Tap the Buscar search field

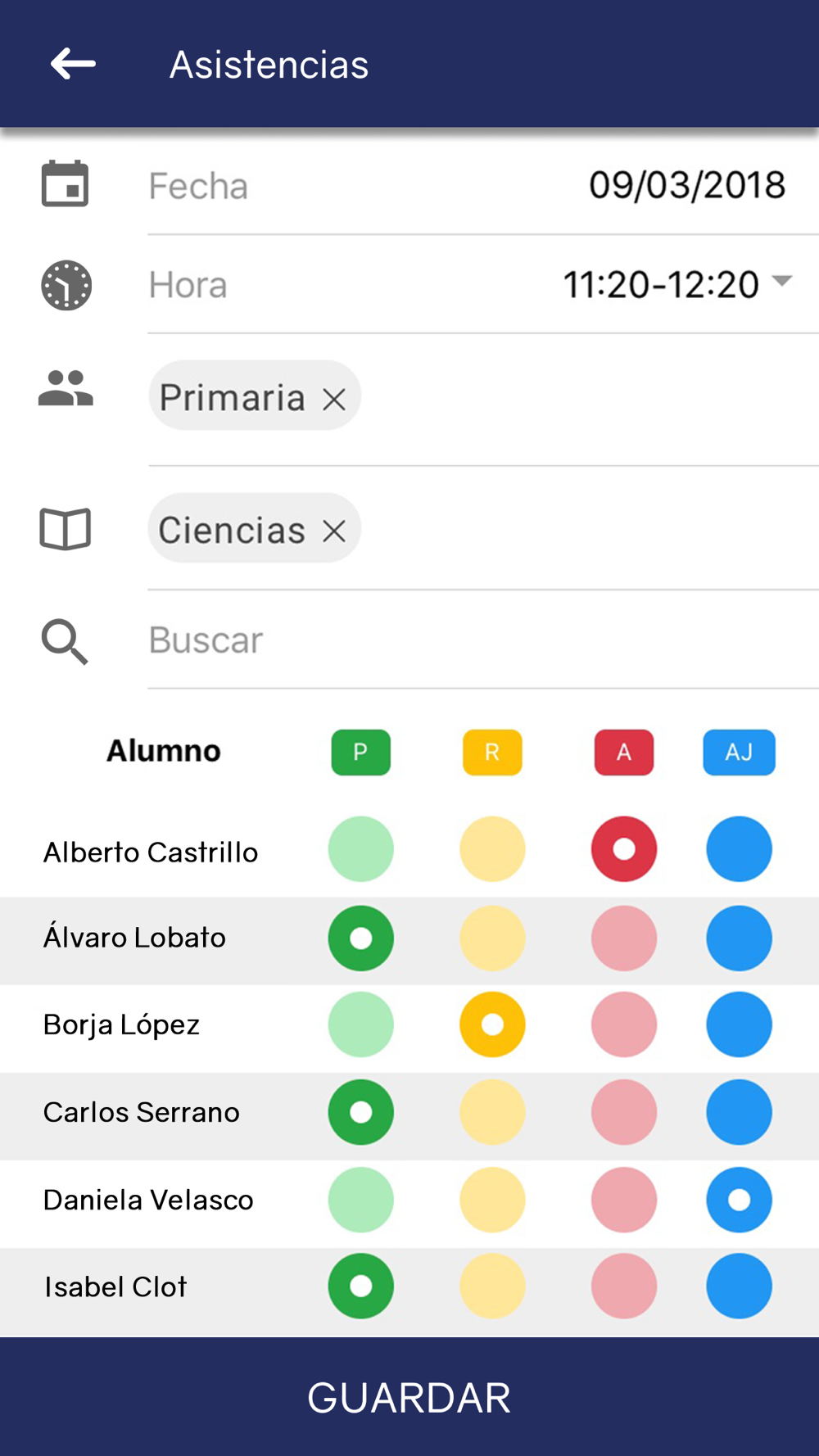click(x=483, y=640)
